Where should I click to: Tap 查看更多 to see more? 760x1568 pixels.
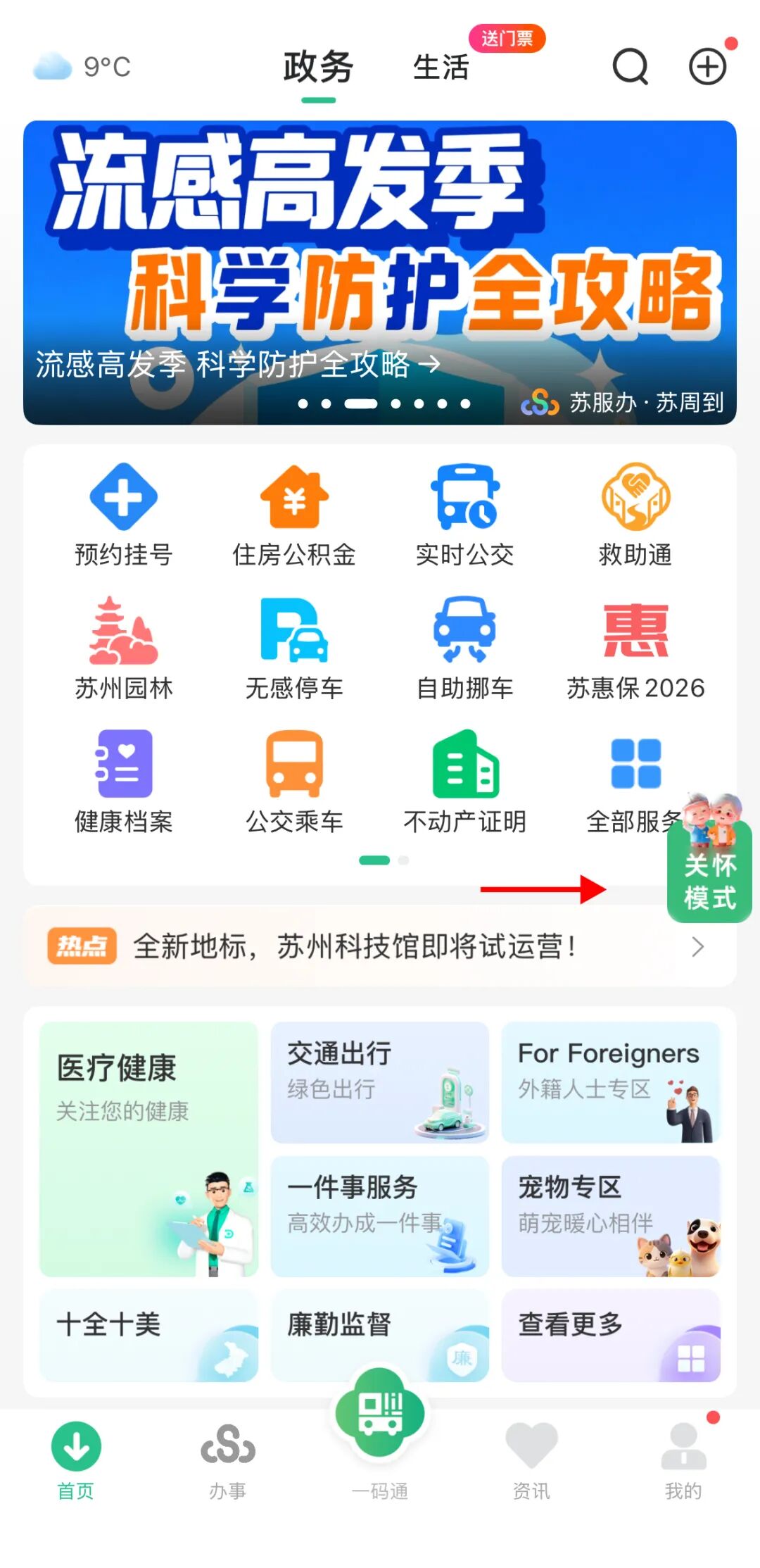[x=610, y=1335]
